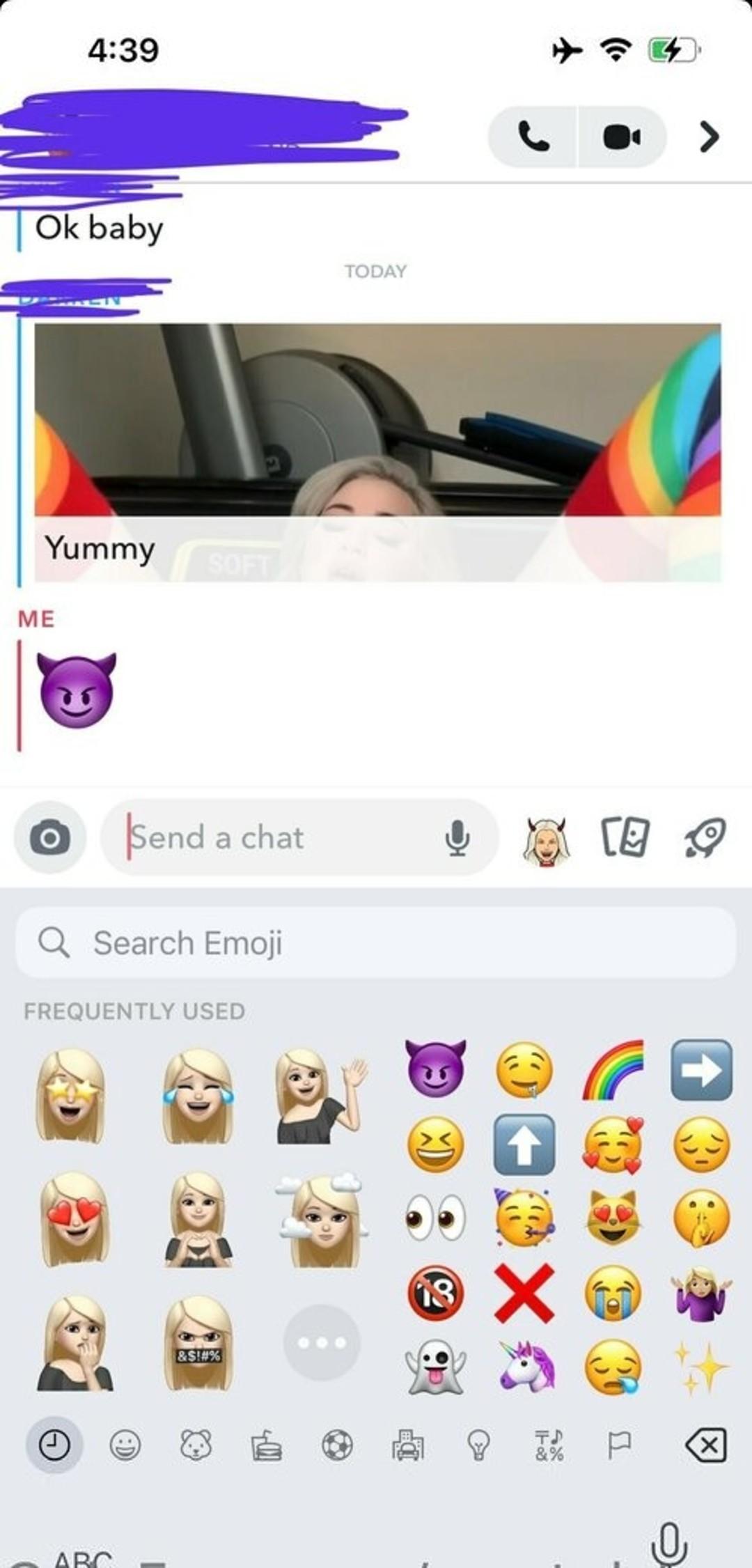752x1568 pixels.
Task: Start a voice call
Action: 533,137
